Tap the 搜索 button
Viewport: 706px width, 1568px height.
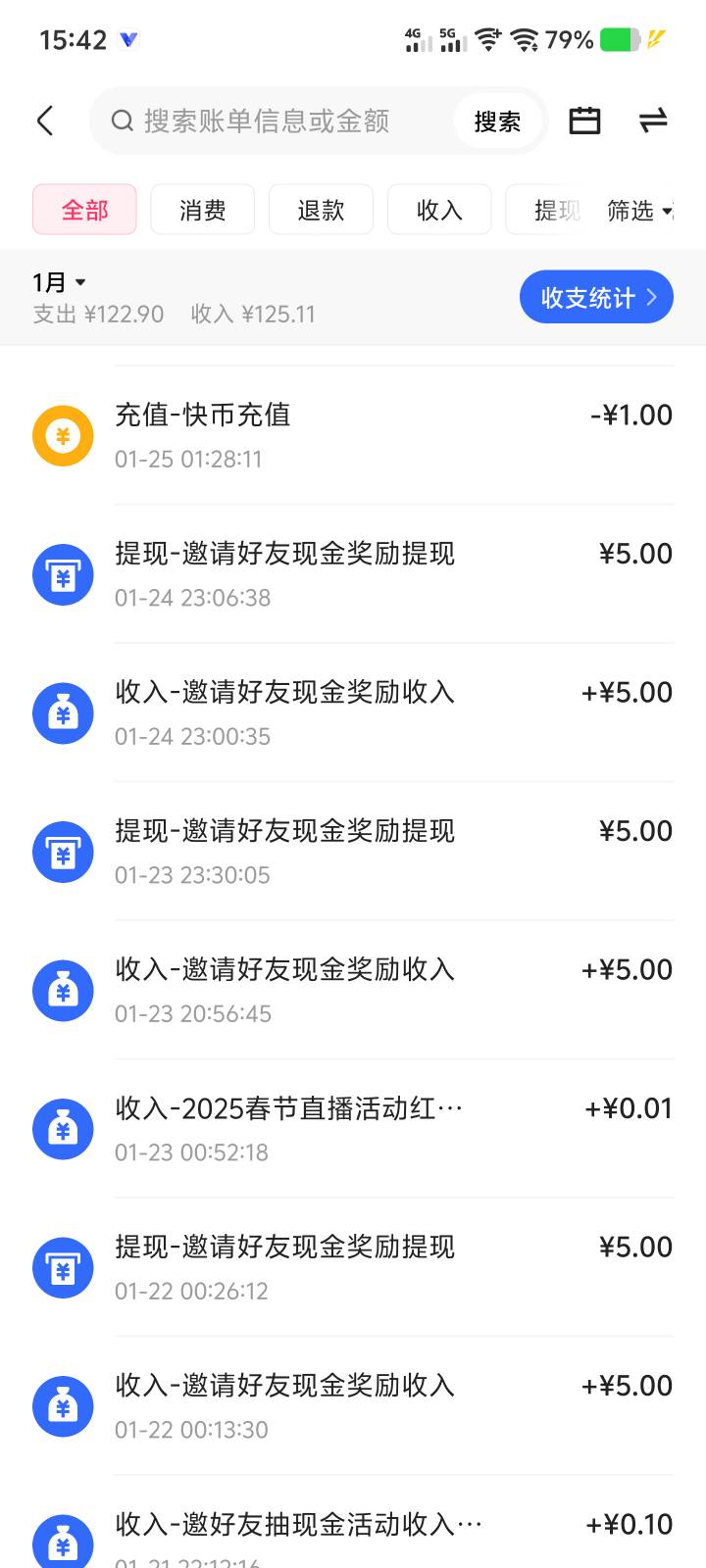(x=497, y=122)
